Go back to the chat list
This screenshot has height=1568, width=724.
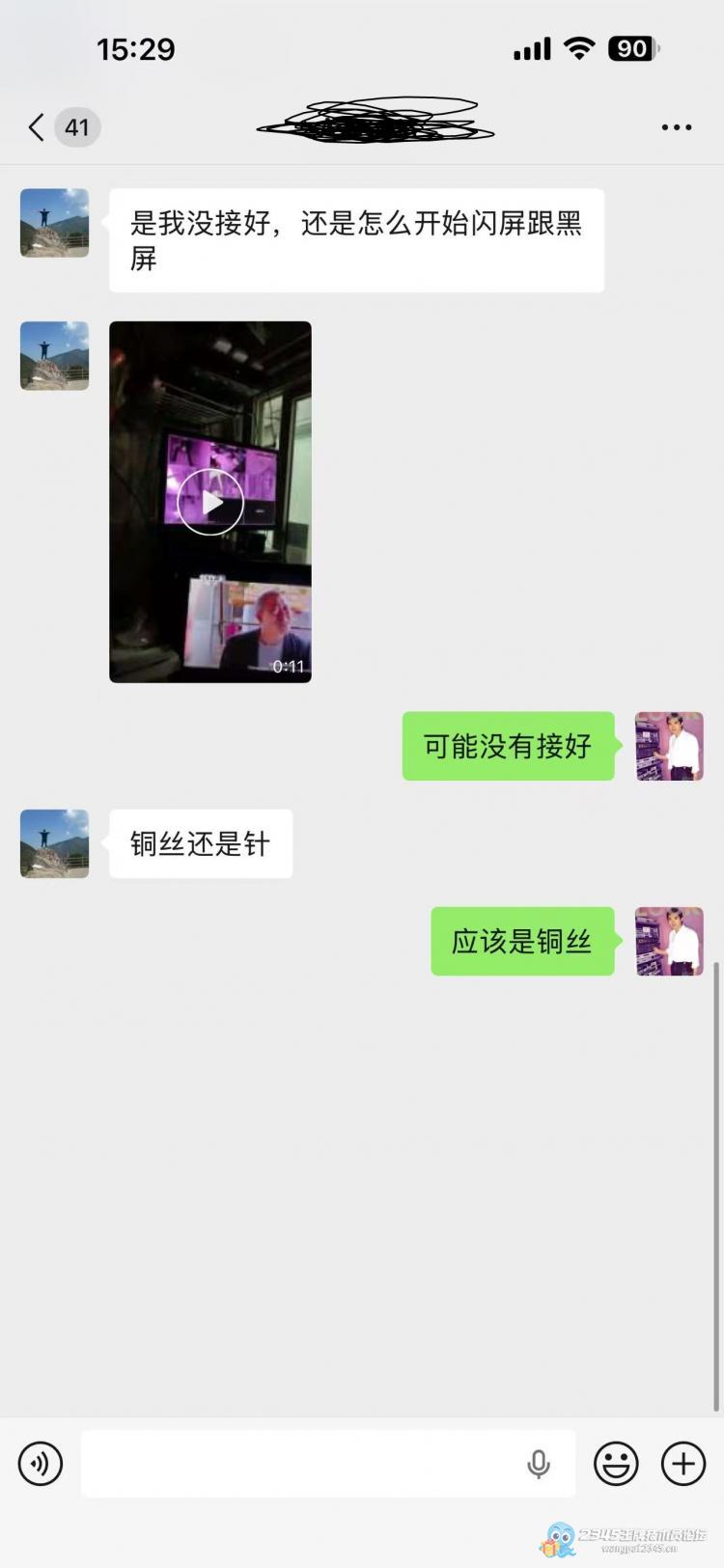click(x=39, y=127)
